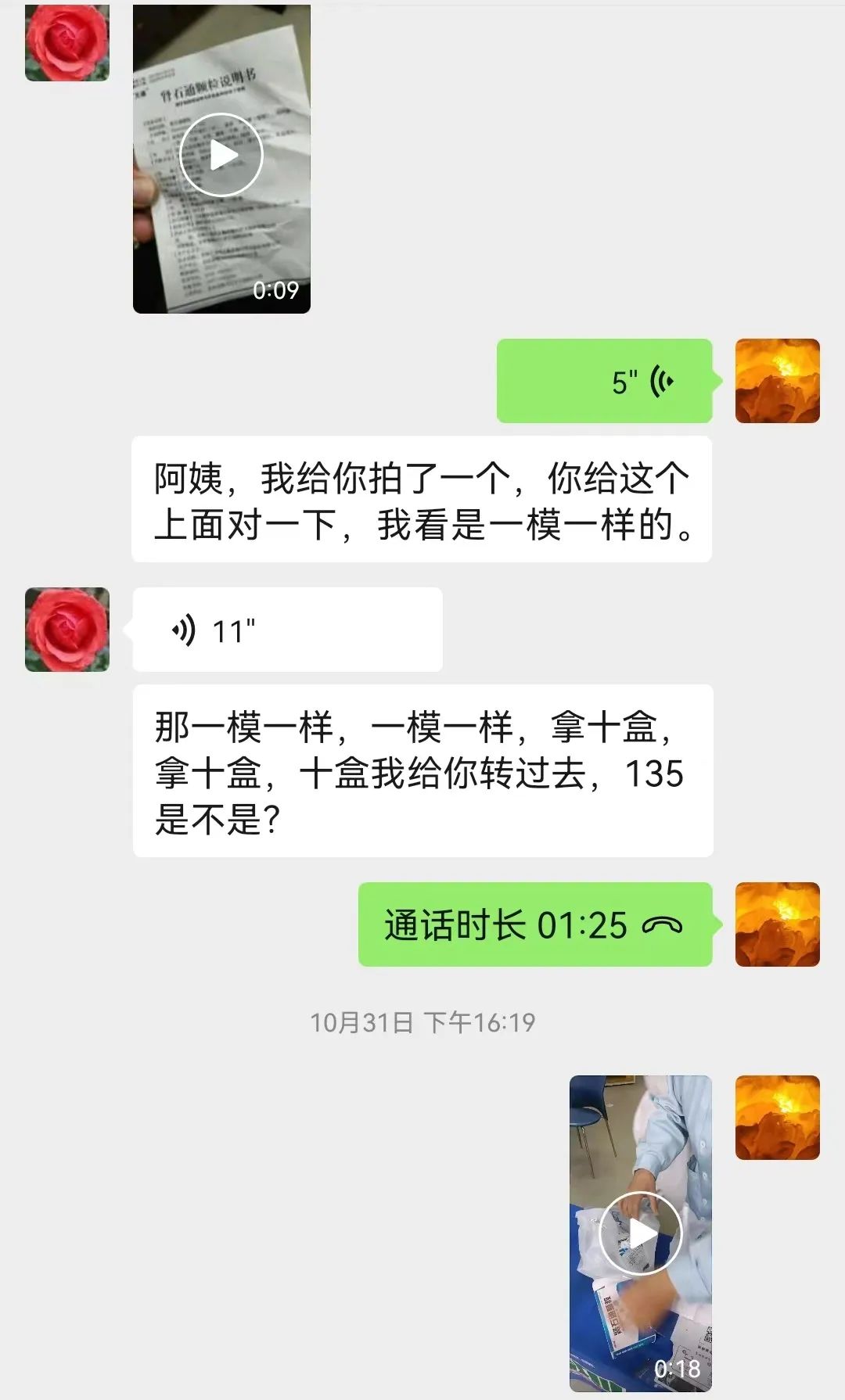Select the green 5" voice message bubble
Image resolution: width=845 pixels, height=1400 pixels.
pyautogui.click(x=602, y=381)
